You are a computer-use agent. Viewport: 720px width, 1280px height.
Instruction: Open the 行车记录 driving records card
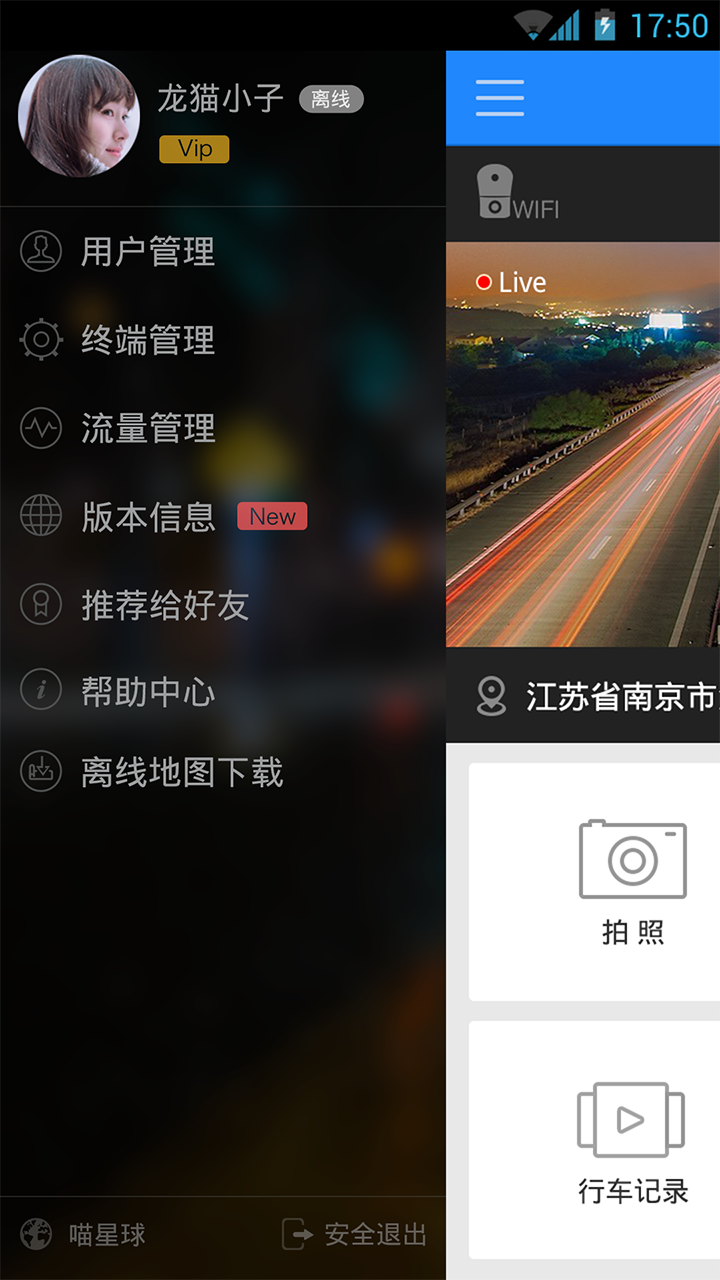pyautogui.click(x=632, y=1140)
